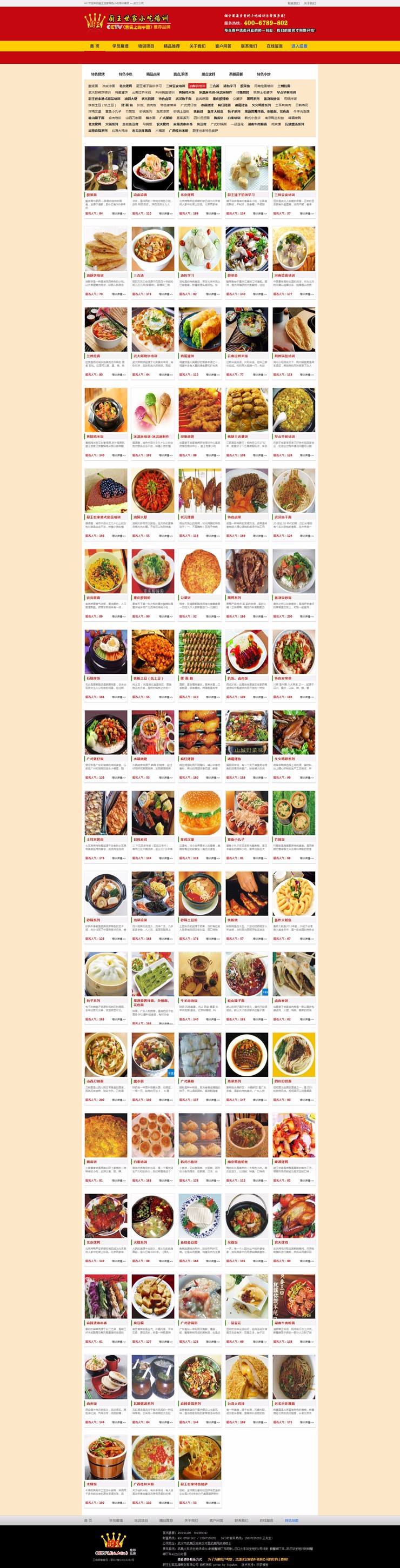Viewport: 400px width, 1568px height.
Task: Tap the highlighted 油酥饼培训 tag
Action: click(197, 86)
